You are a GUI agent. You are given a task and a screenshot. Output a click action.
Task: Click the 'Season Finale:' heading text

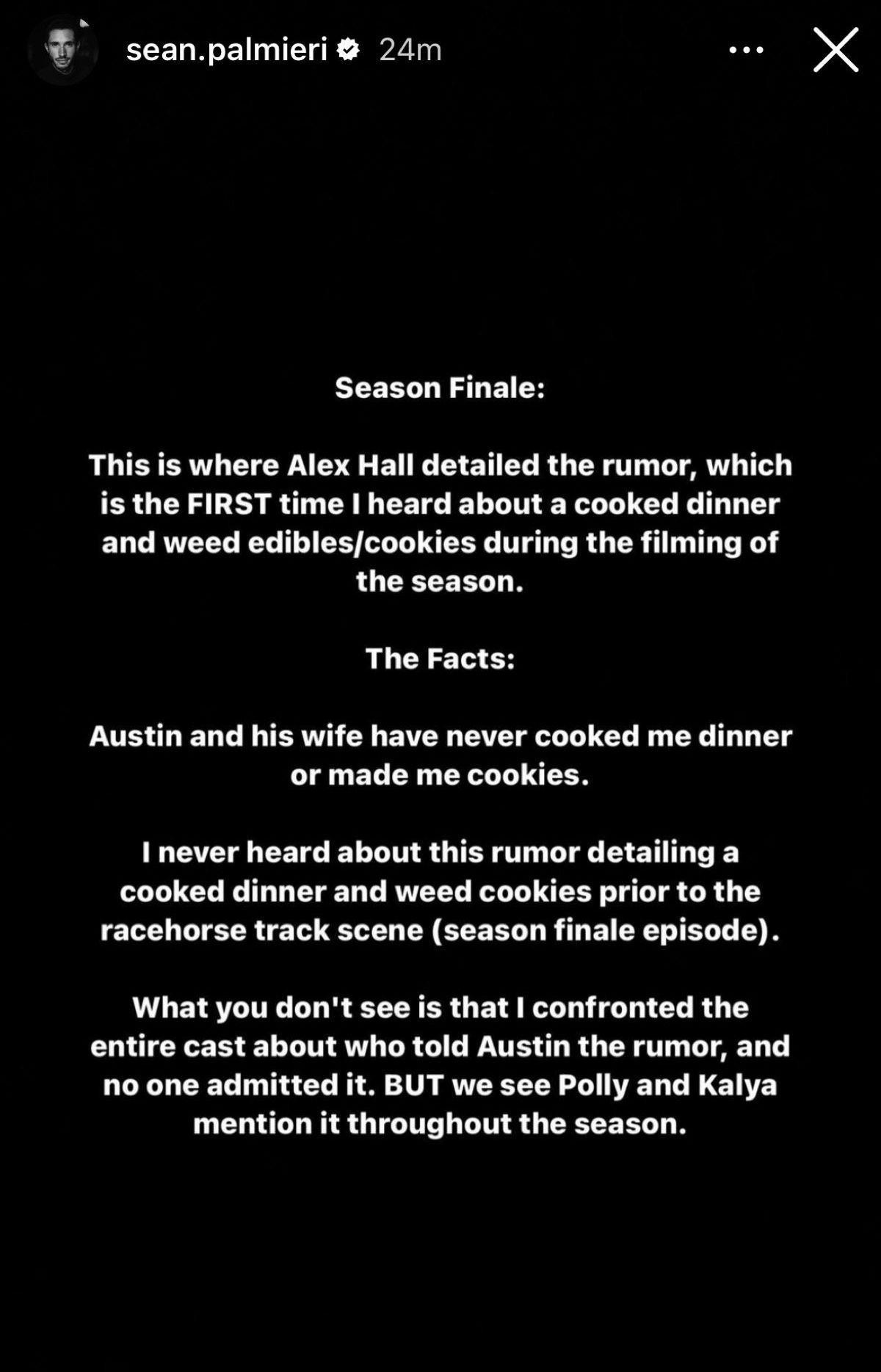coord(439,388)
